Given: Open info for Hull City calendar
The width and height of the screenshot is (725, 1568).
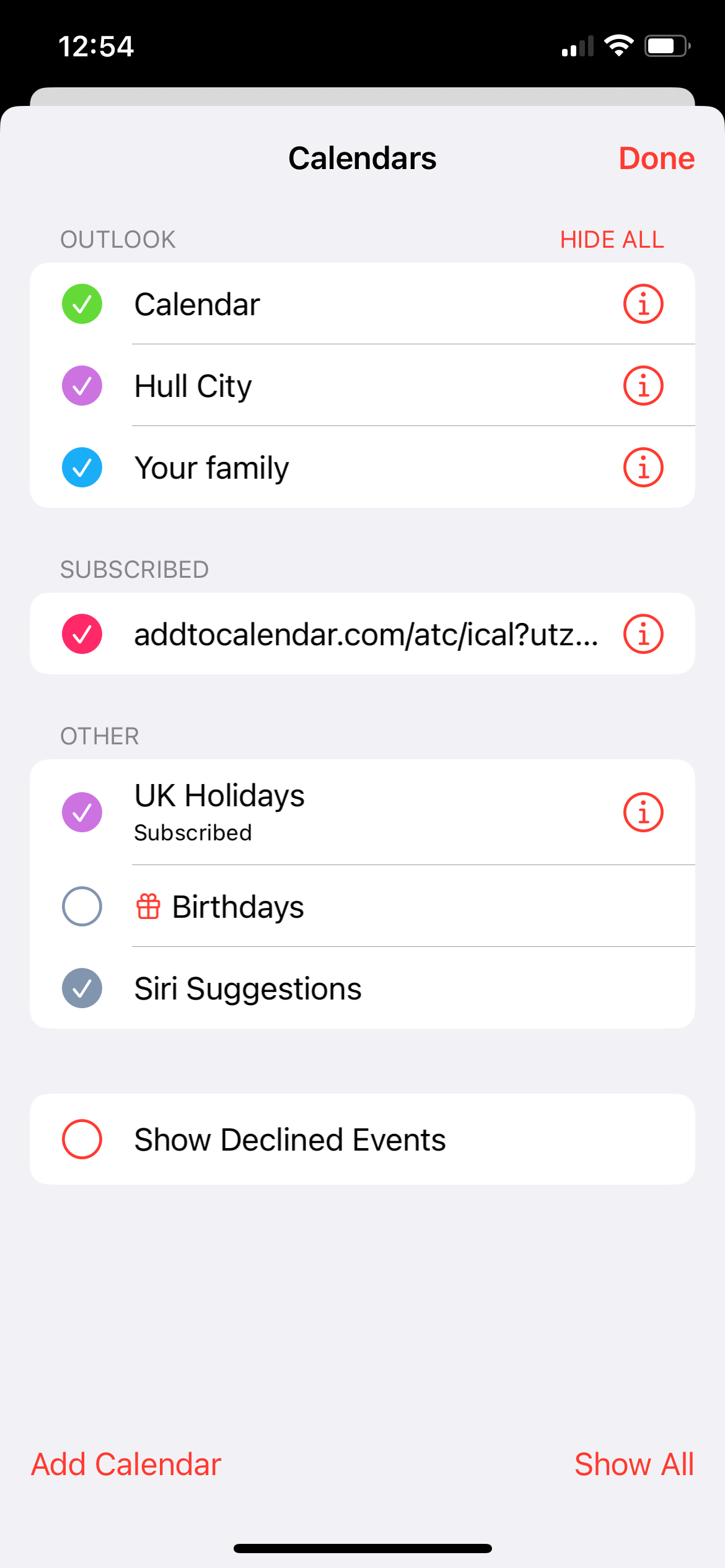Looking at the screenshot, I should [643, 386].
